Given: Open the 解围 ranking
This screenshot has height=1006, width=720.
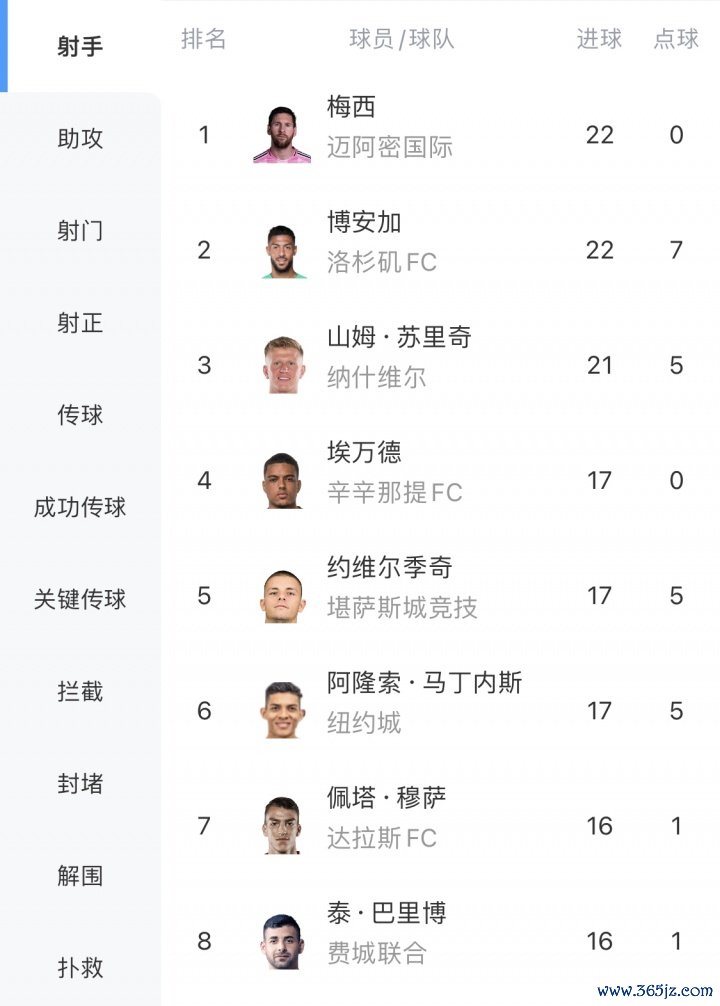Looking at the screenshot, I should pyautogui.click(x=80, y=876).
